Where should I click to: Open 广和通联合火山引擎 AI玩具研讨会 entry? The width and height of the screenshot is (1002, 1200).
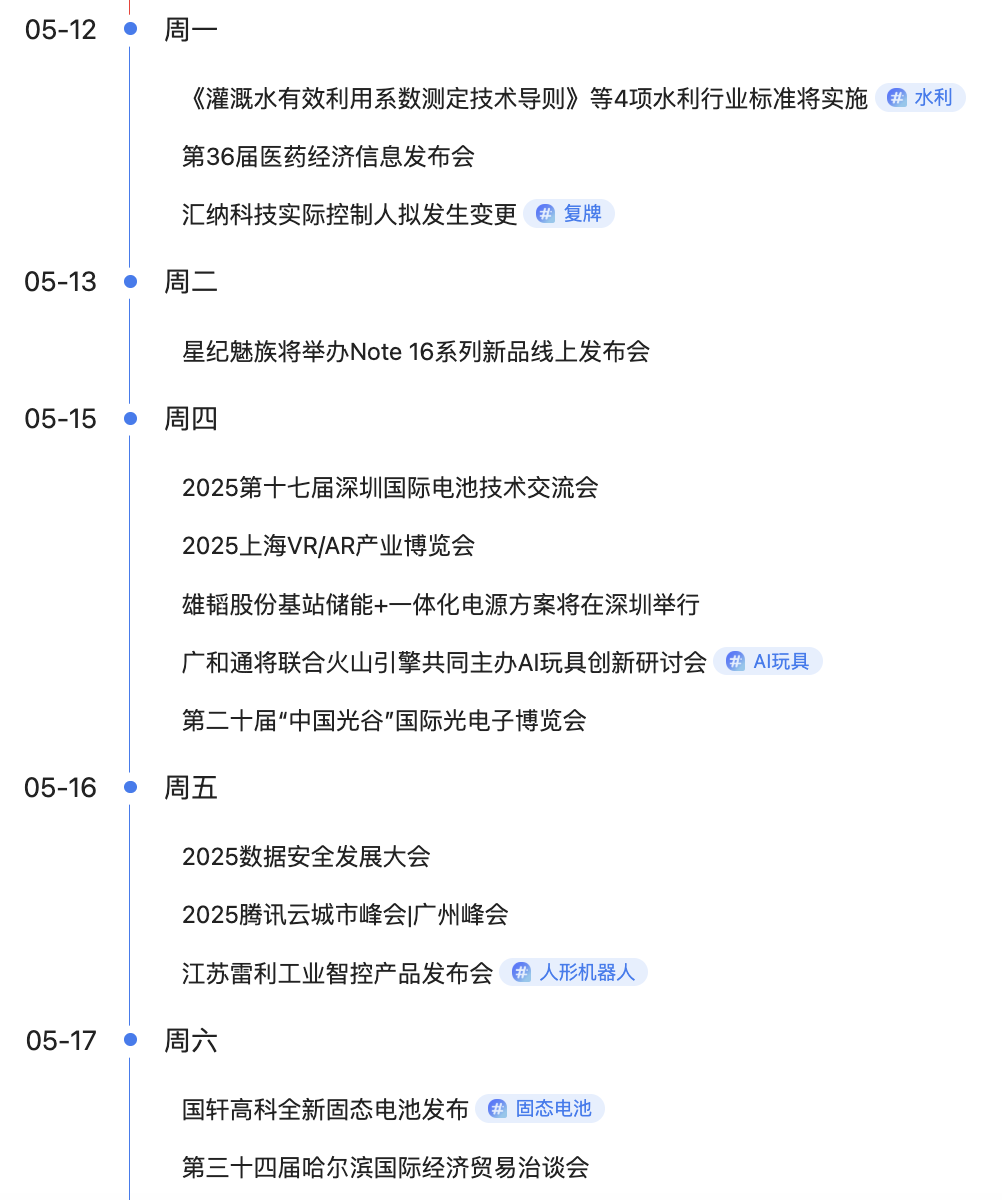tap(444, 662)
